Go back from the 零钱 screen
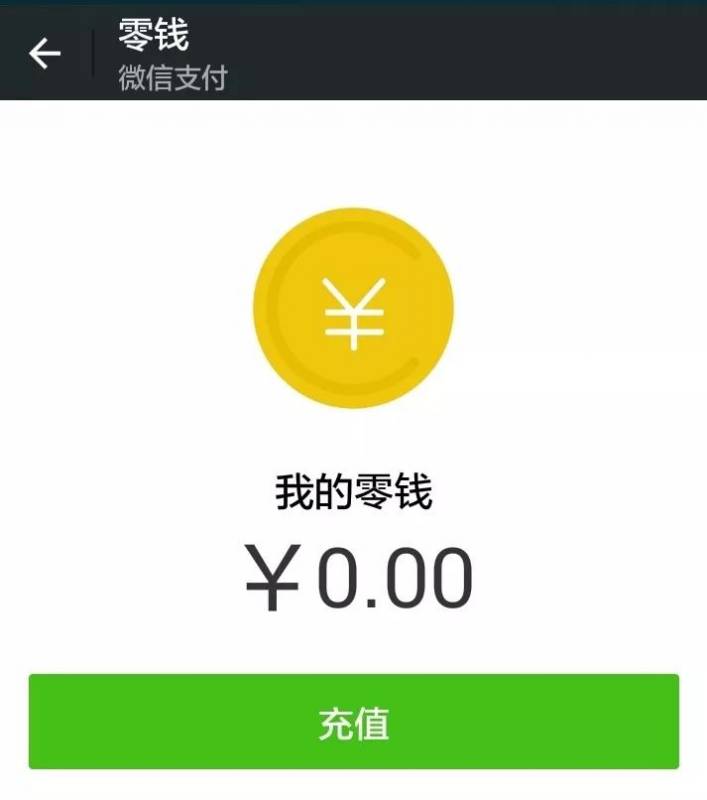 tap(45, 53)
